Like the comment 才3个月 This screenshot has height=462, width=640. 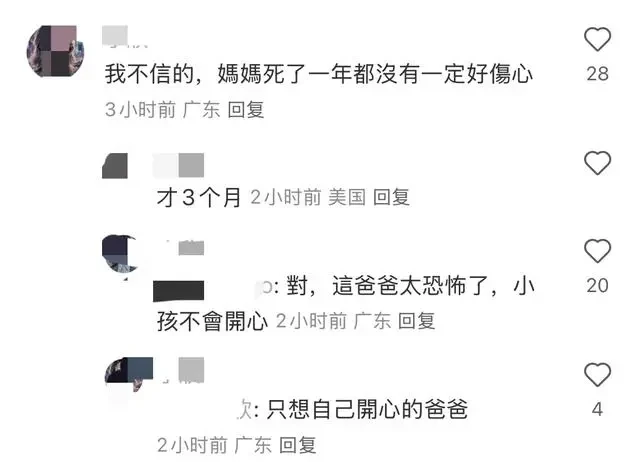tap(597, 163)
